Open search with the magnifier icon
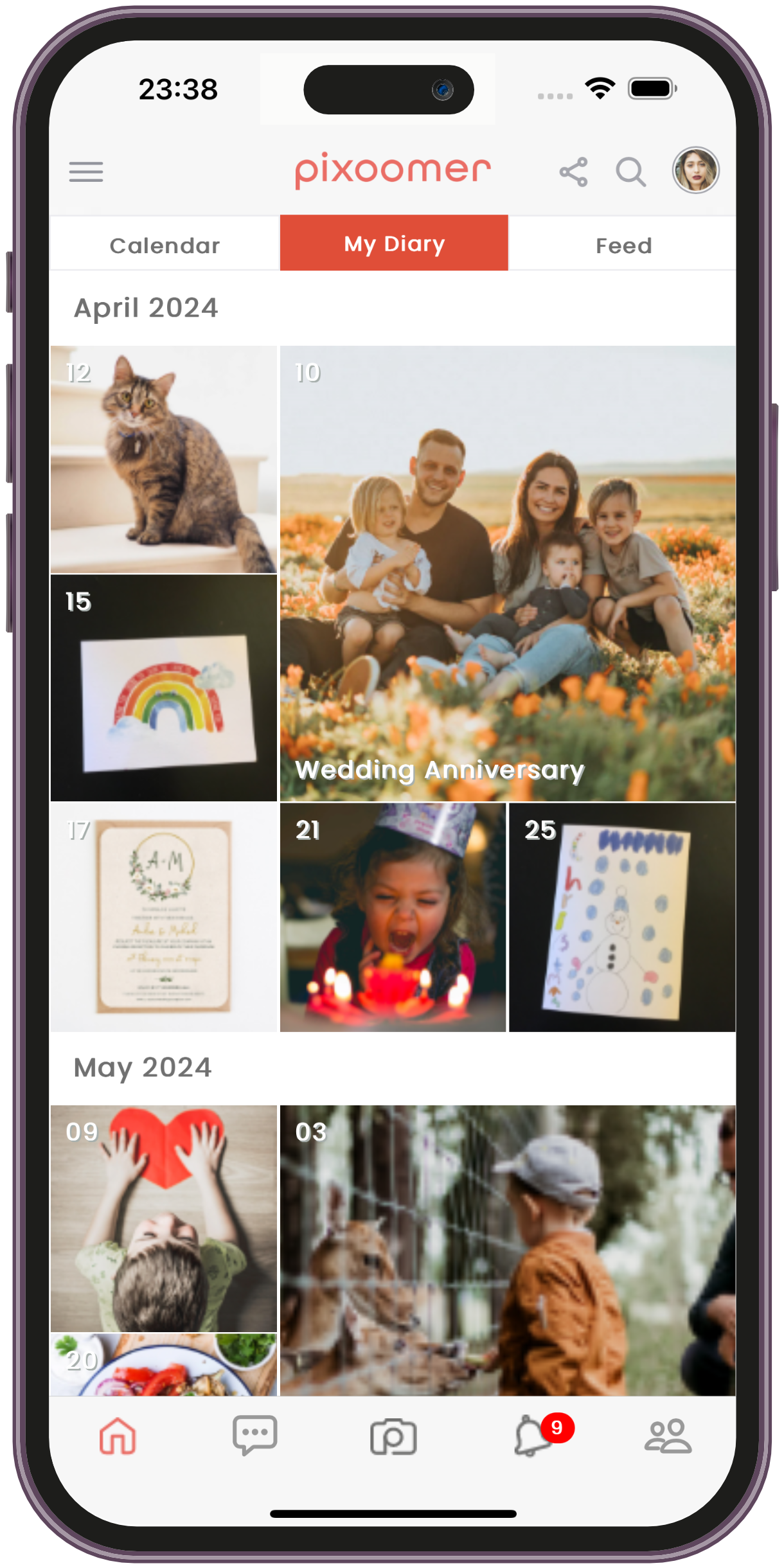Screen dimensions: 784x1568 [630, 172]
